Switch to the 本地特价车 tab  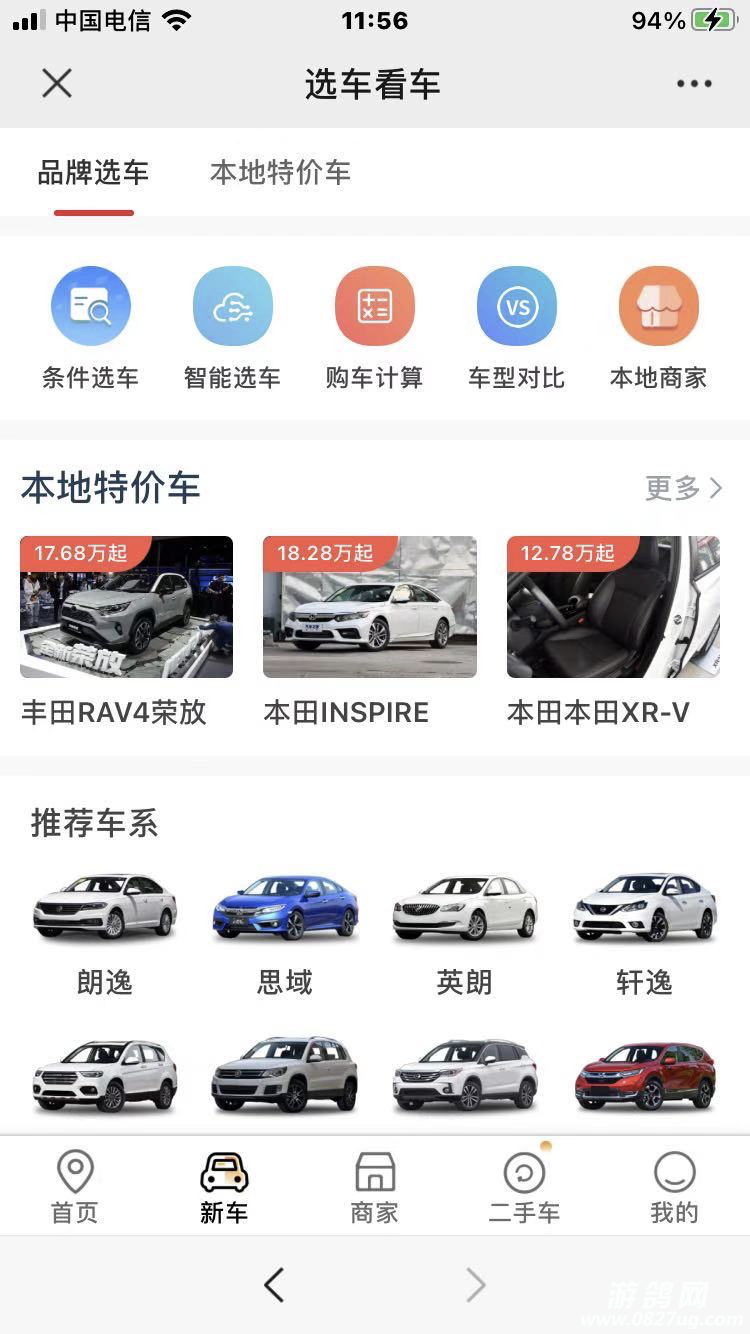(x=280, y=173)
